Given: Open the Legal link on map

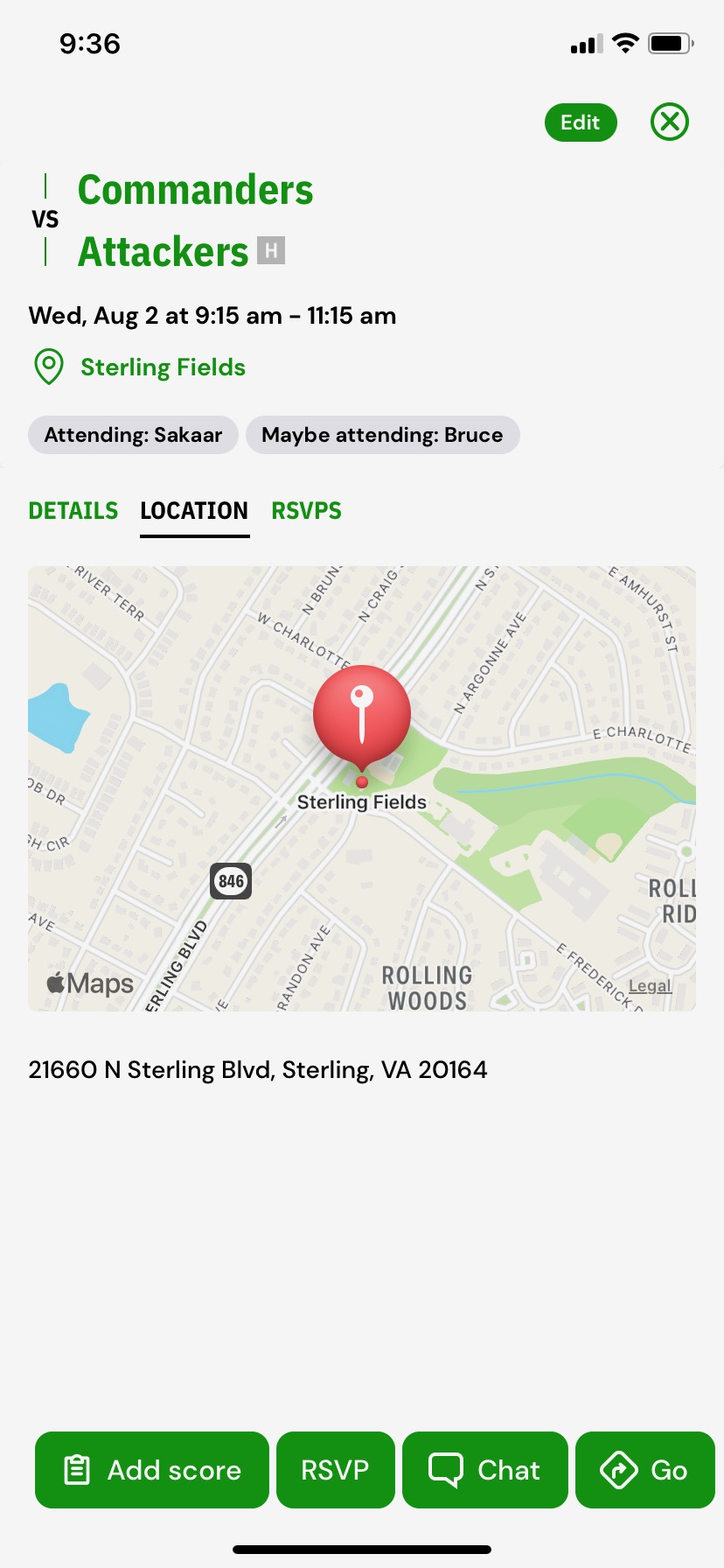Looking at the screenshot, I should point(649,986).
